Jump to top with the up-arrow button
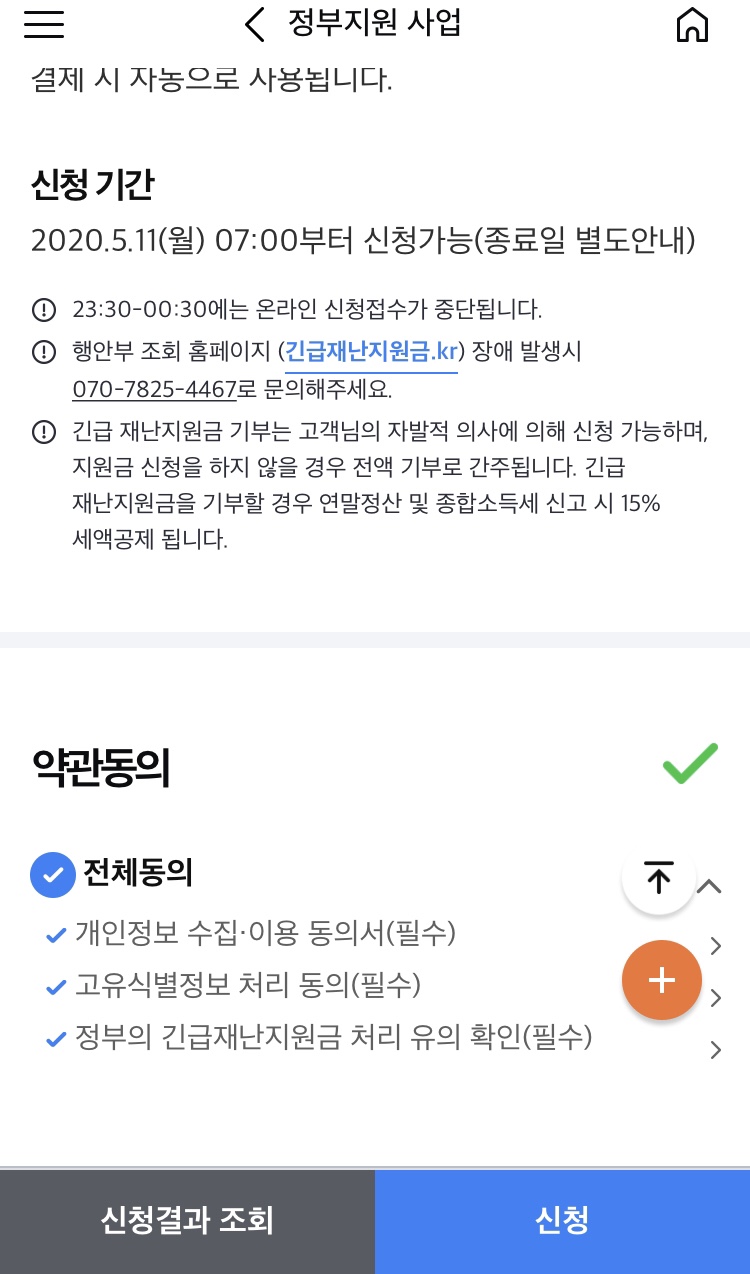 (658, 877)
